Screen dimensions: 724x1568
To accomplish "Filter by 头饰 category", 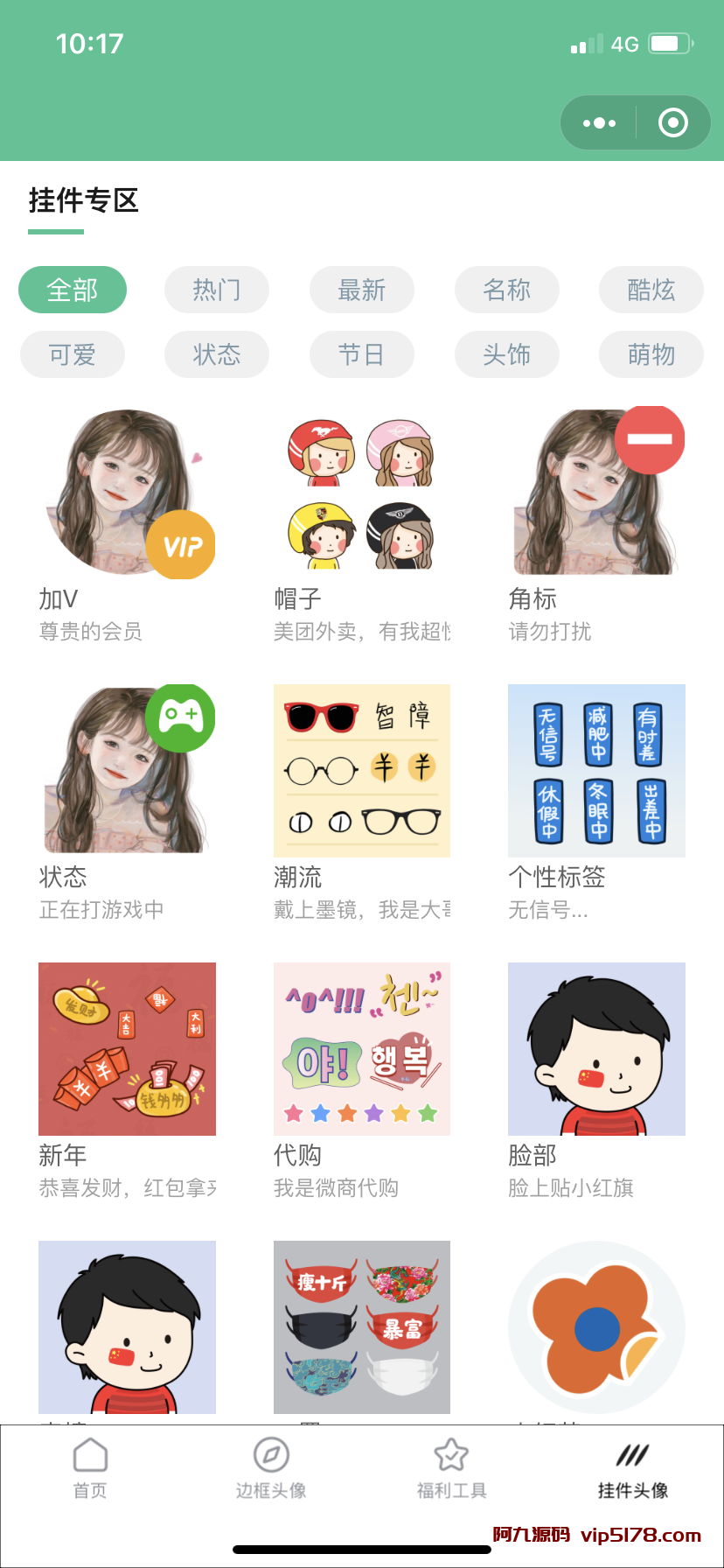I will [x=507, y=354].
